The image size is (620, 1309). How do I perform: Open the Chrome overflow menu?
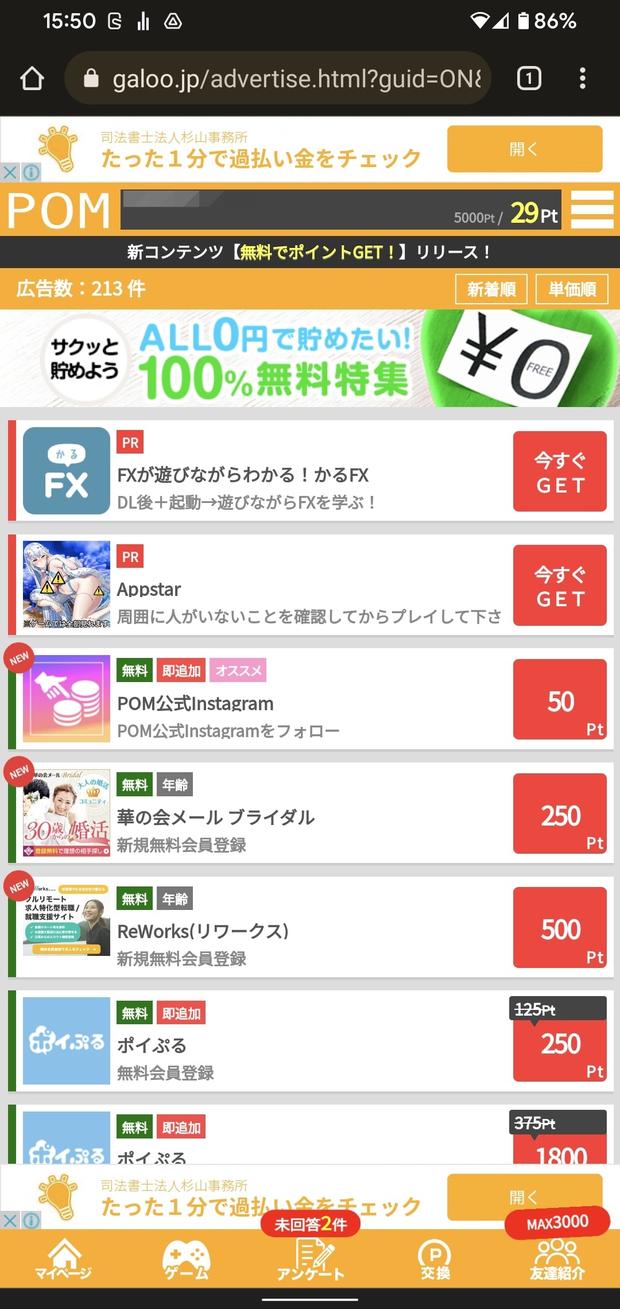(x=583, y=79)
